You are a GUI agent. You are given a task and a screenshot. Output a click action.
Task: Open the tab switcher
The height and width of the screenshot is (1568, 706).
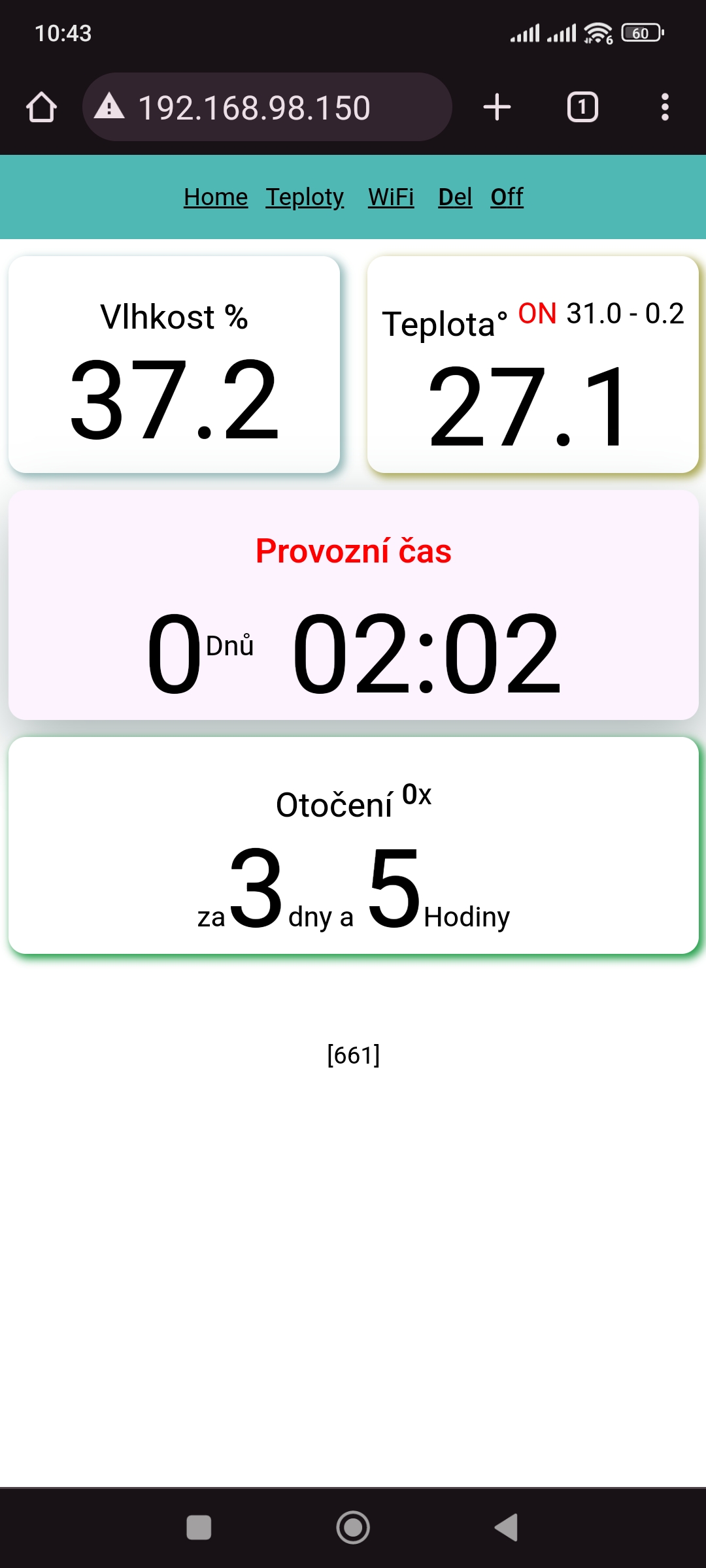[582, 107]
